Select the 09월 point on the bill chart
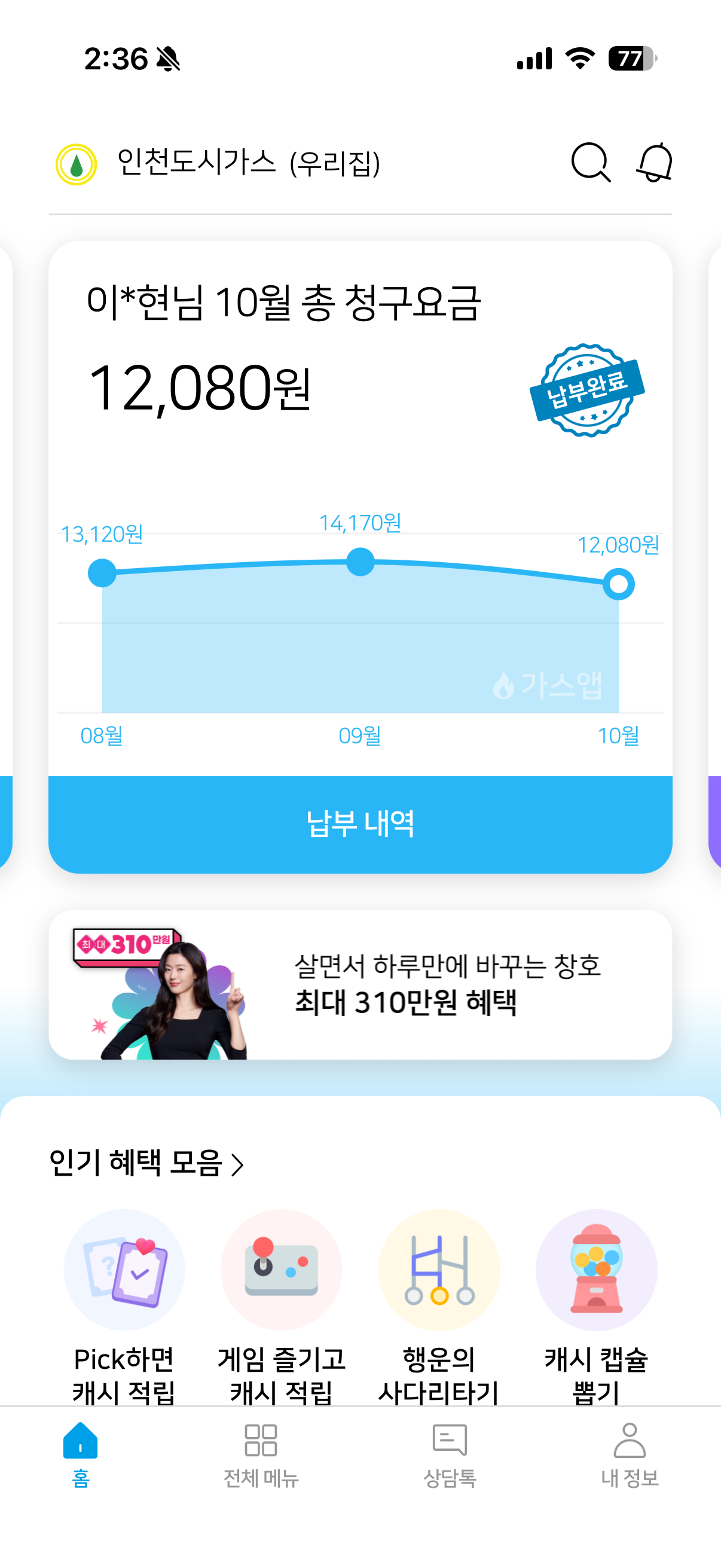Image resolution: width=721 pixels, height=1568 pixels. pos(360,562)
